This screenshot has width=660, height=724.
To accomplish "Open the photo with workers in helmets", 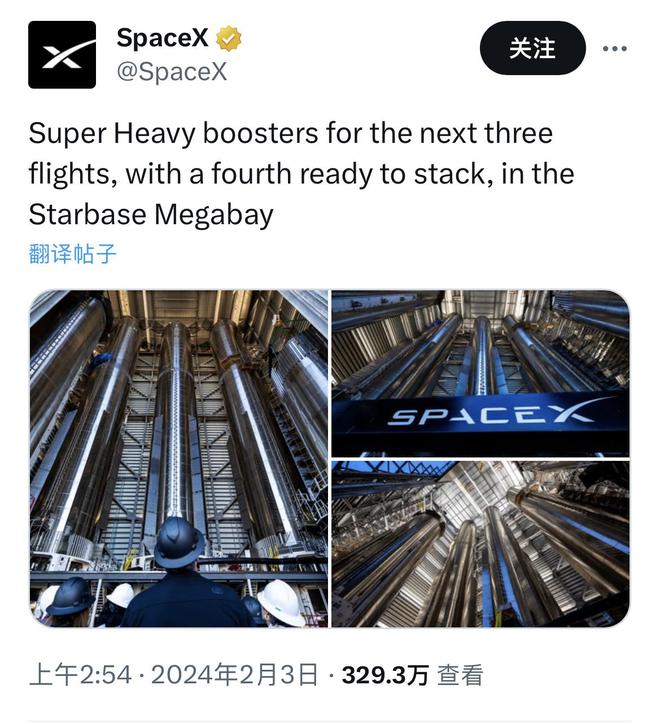I will click(179, 458).
